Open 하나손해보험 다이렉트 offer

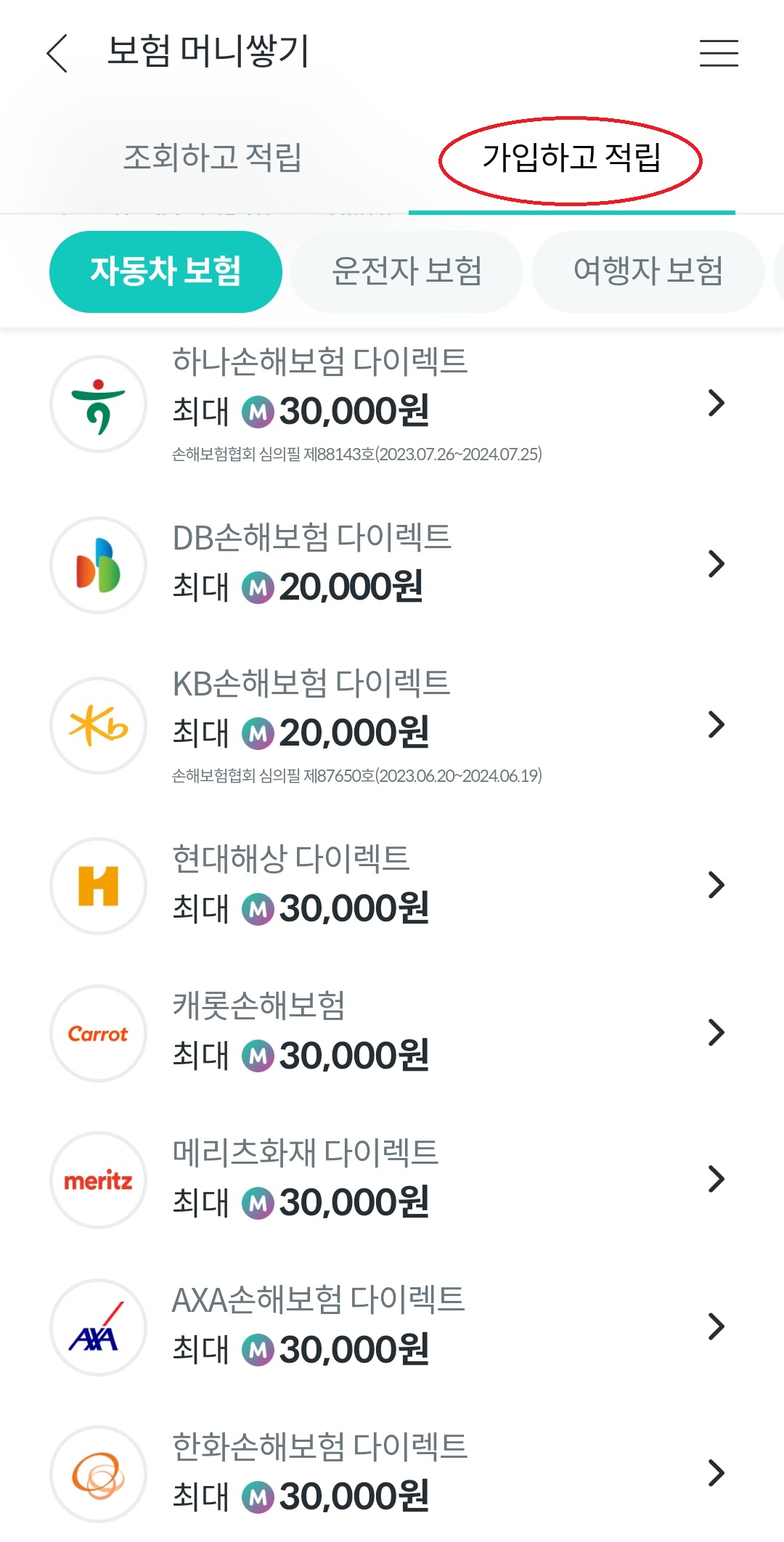[x=392, y=404]
